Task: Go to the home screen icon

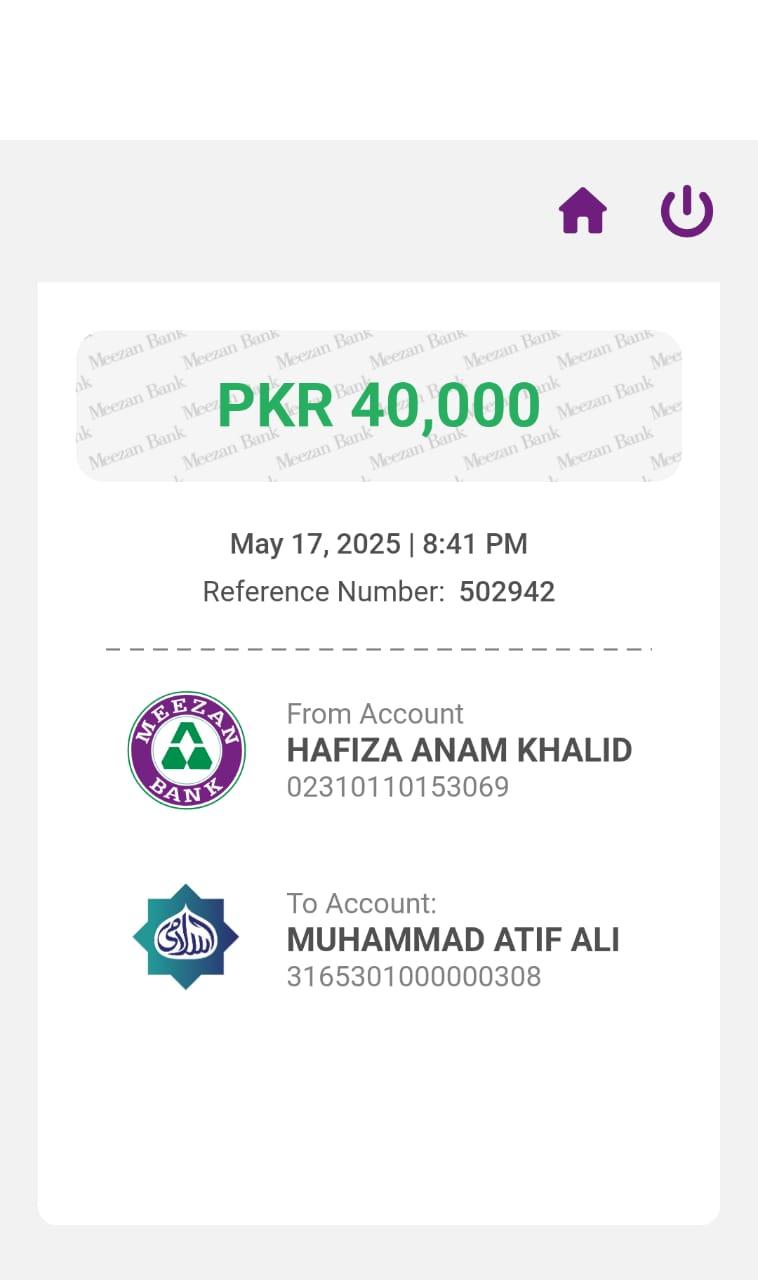Action: [x=582, y=212]
